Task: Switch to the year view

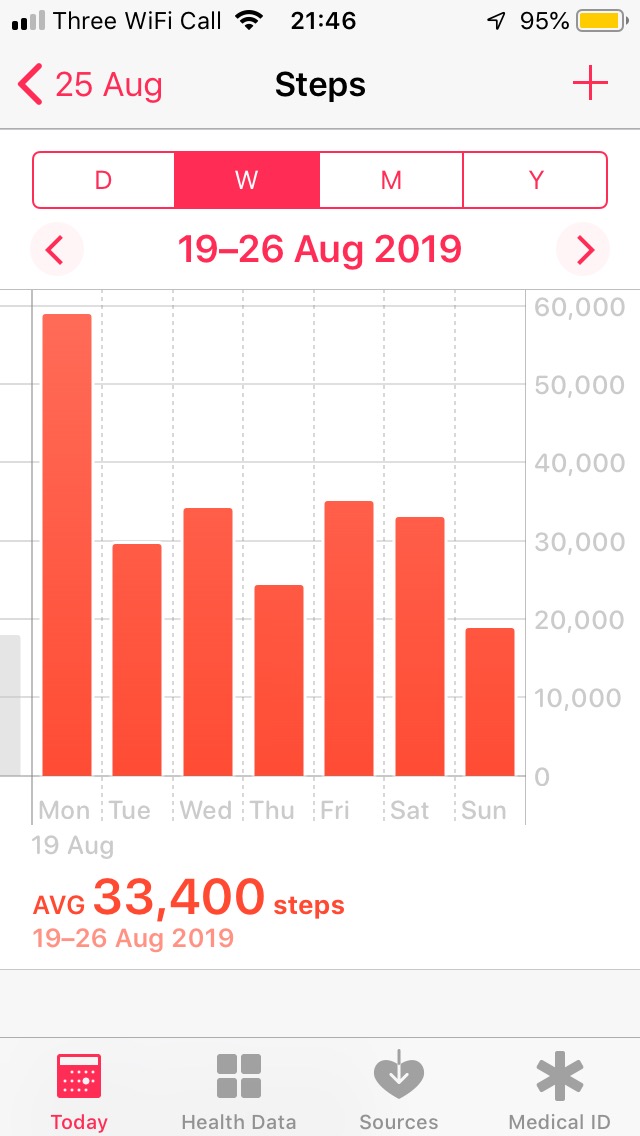Action: click(x=536, y=180)
